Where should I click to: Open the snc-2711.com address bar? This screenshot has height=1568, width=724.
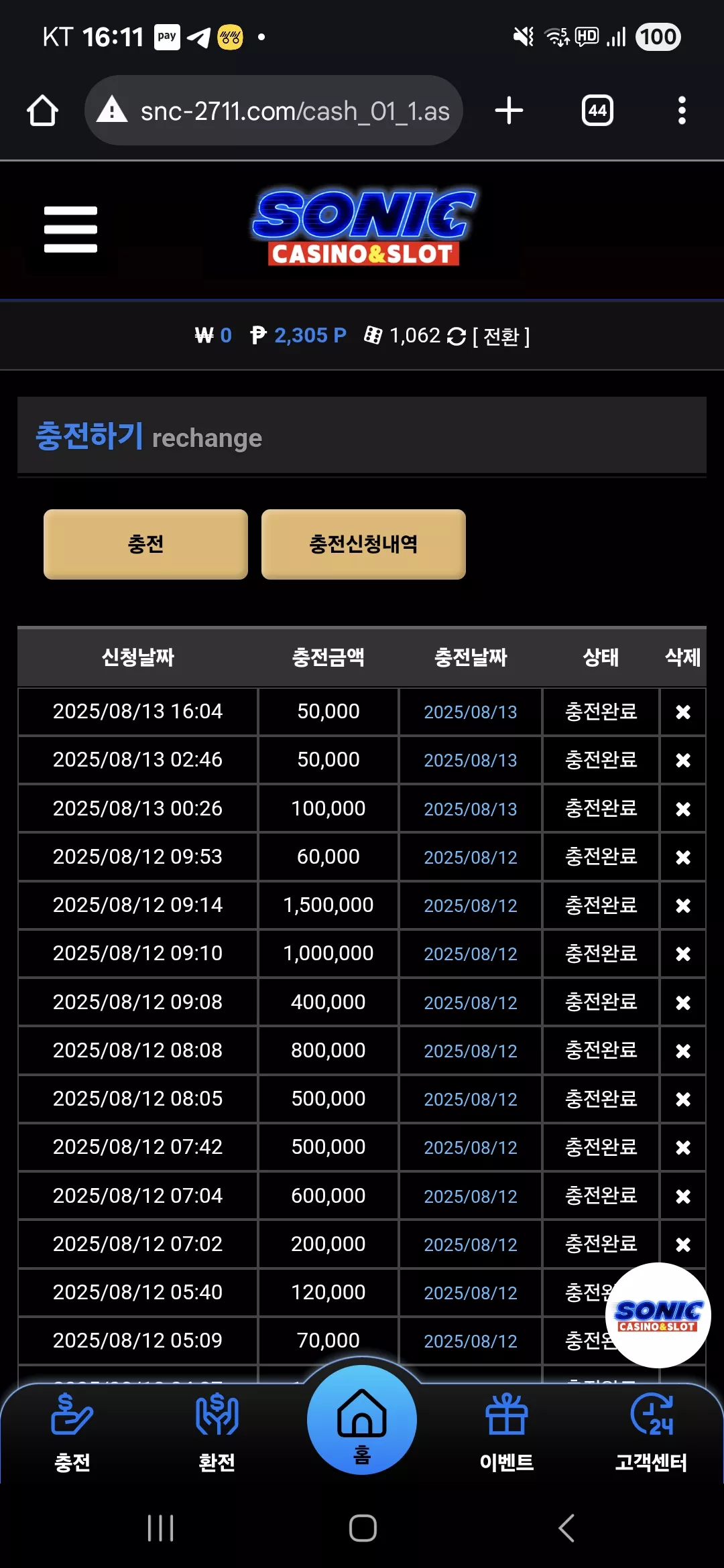[274, 111]
